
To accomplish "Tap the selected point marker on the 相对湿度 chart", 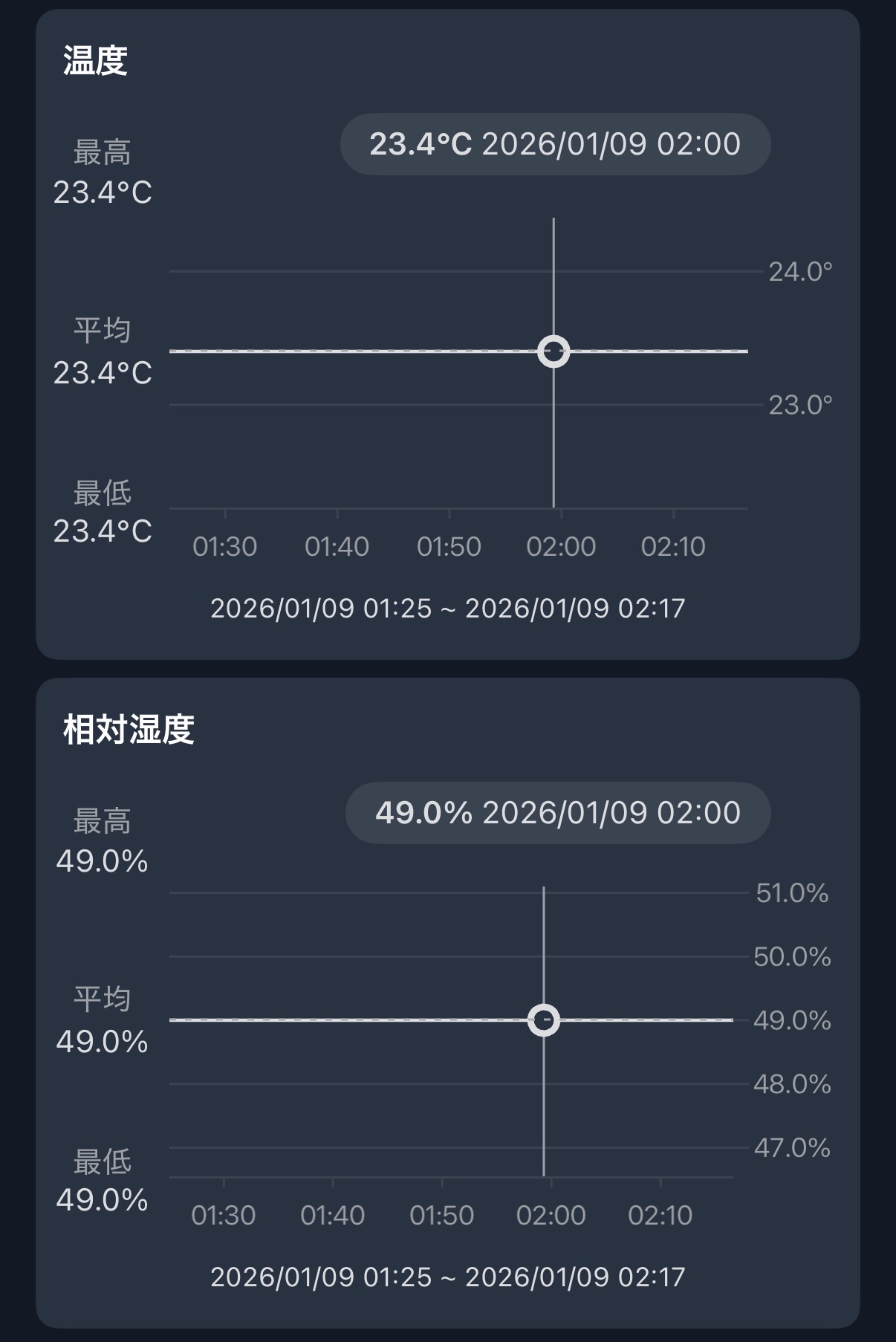I will (544, 1020).
